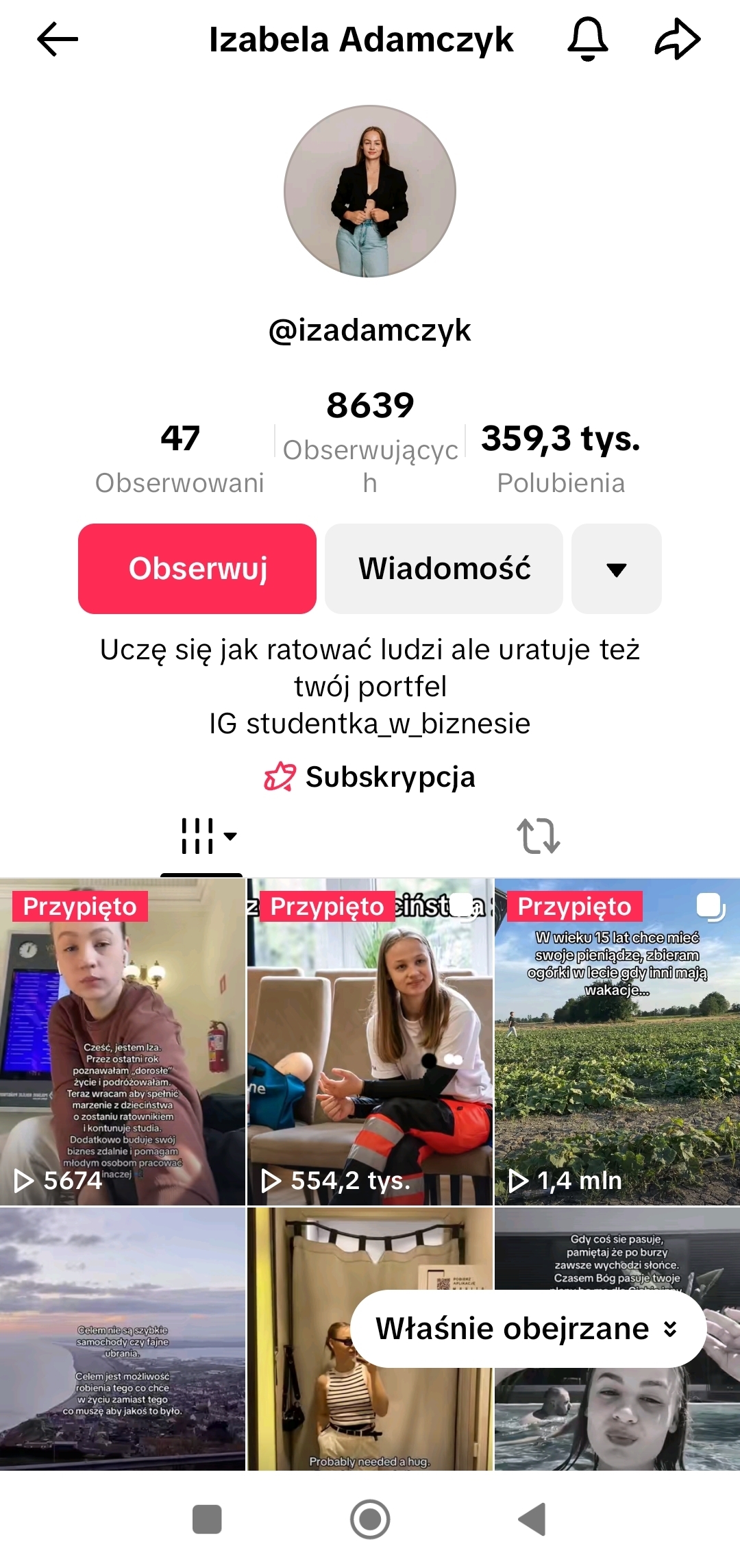Open pinned video with 554,2 tys. views

click(370, 1042)
